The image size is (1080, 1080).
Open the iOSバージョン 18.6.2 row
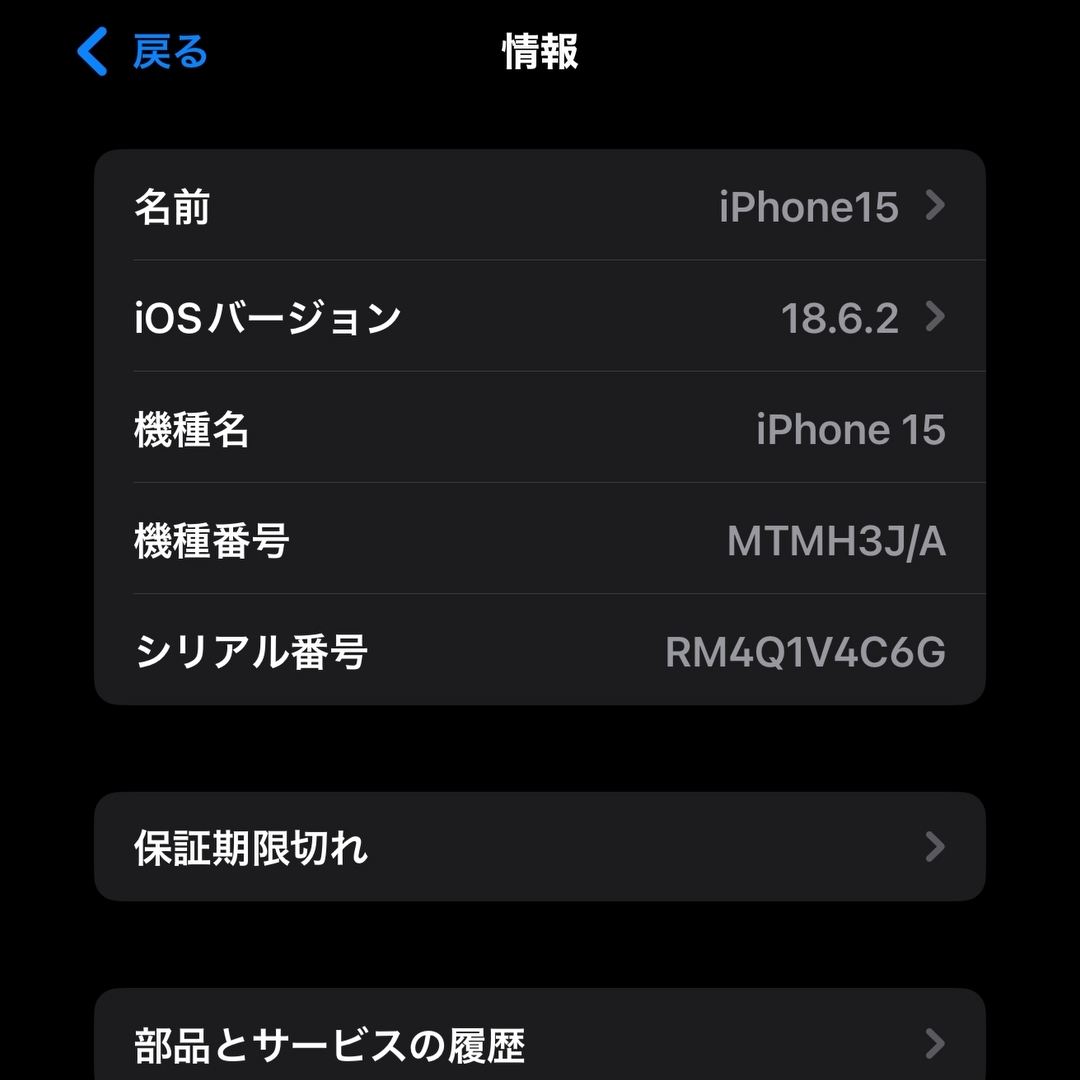pyautogui.click(x=540, y=317)
